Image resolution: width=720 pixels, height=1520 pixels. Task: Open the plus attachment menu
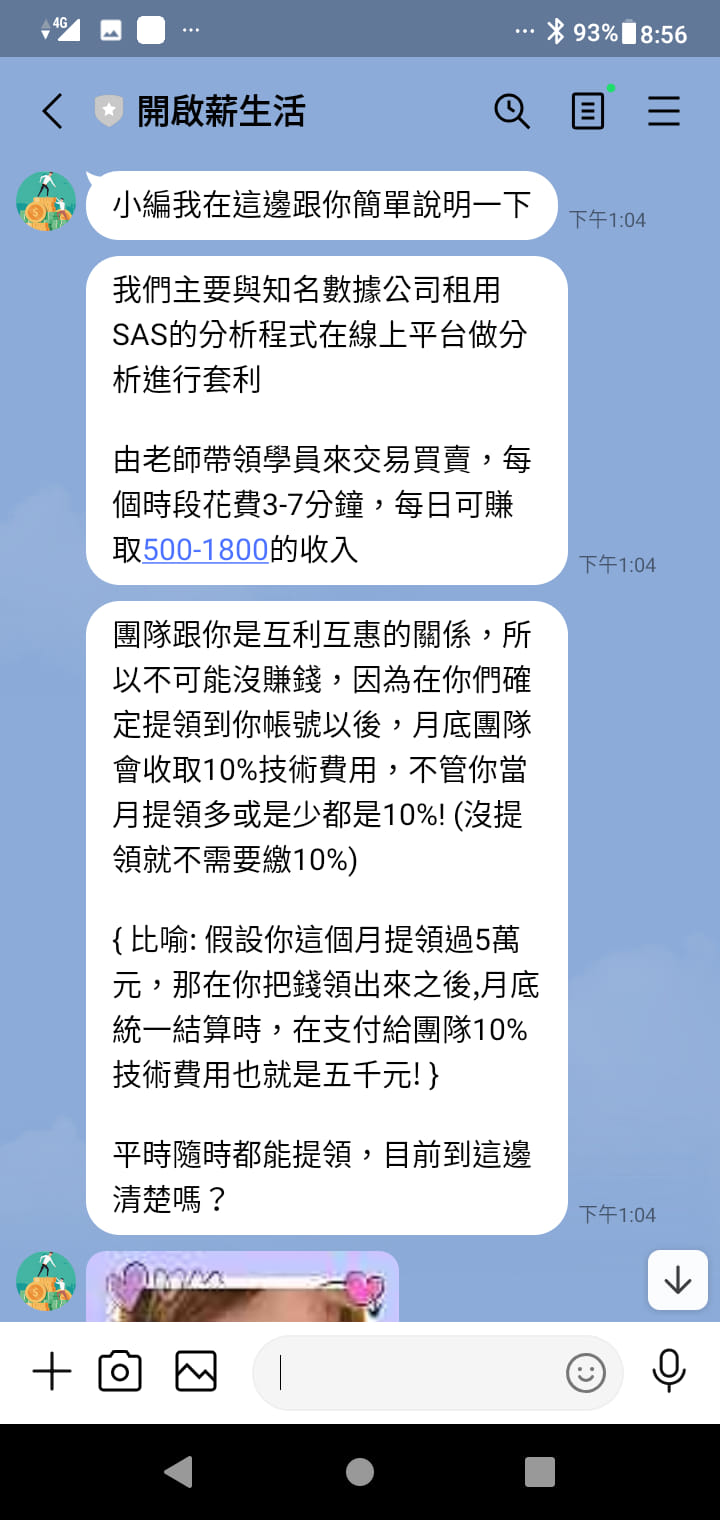click(x=52, y=1372)
